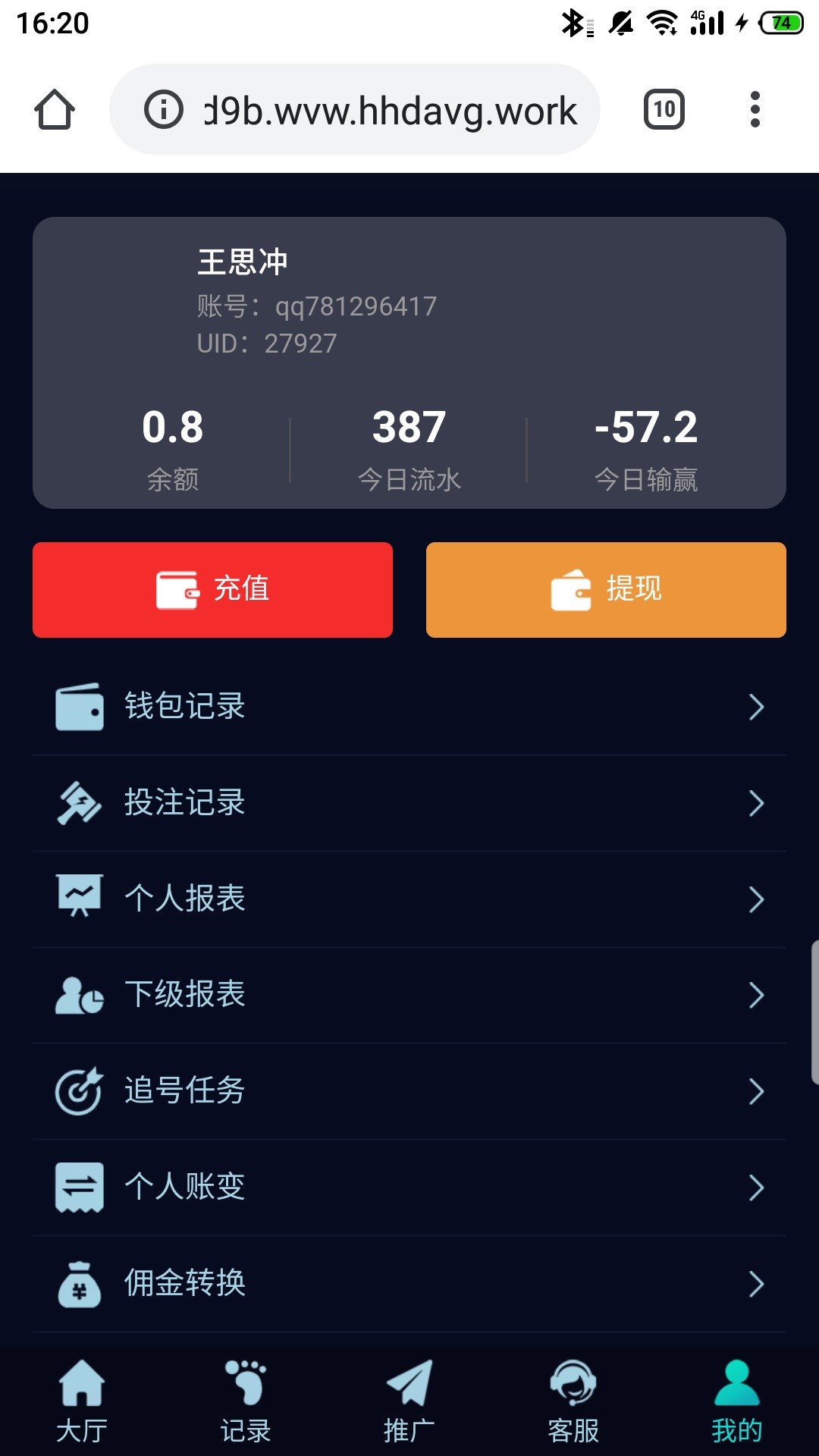
Task: Open 下级报表 subordinate report
Action: pyautogui.click(x=409, y=995)
